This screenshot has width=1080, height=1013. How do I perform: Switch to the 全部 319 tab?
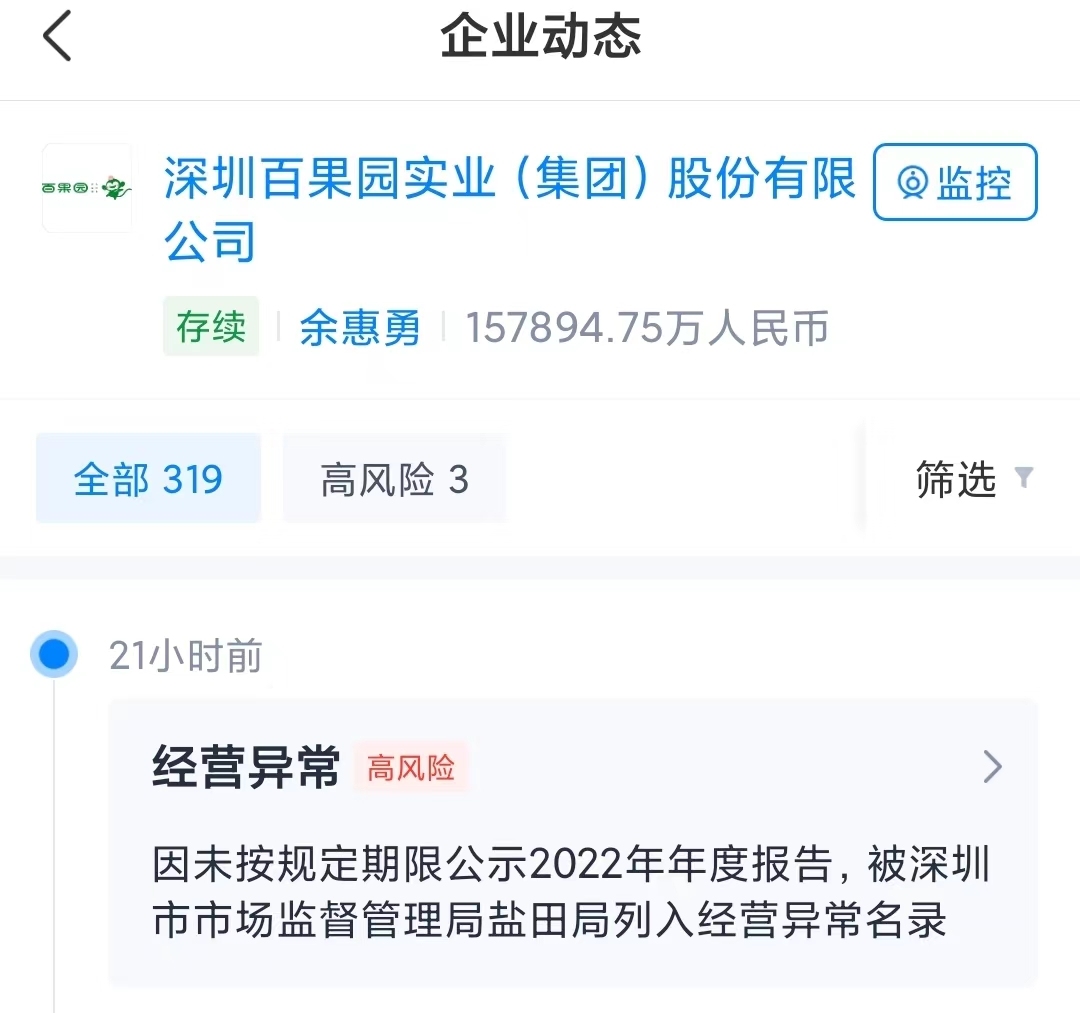tap(148, 479)
